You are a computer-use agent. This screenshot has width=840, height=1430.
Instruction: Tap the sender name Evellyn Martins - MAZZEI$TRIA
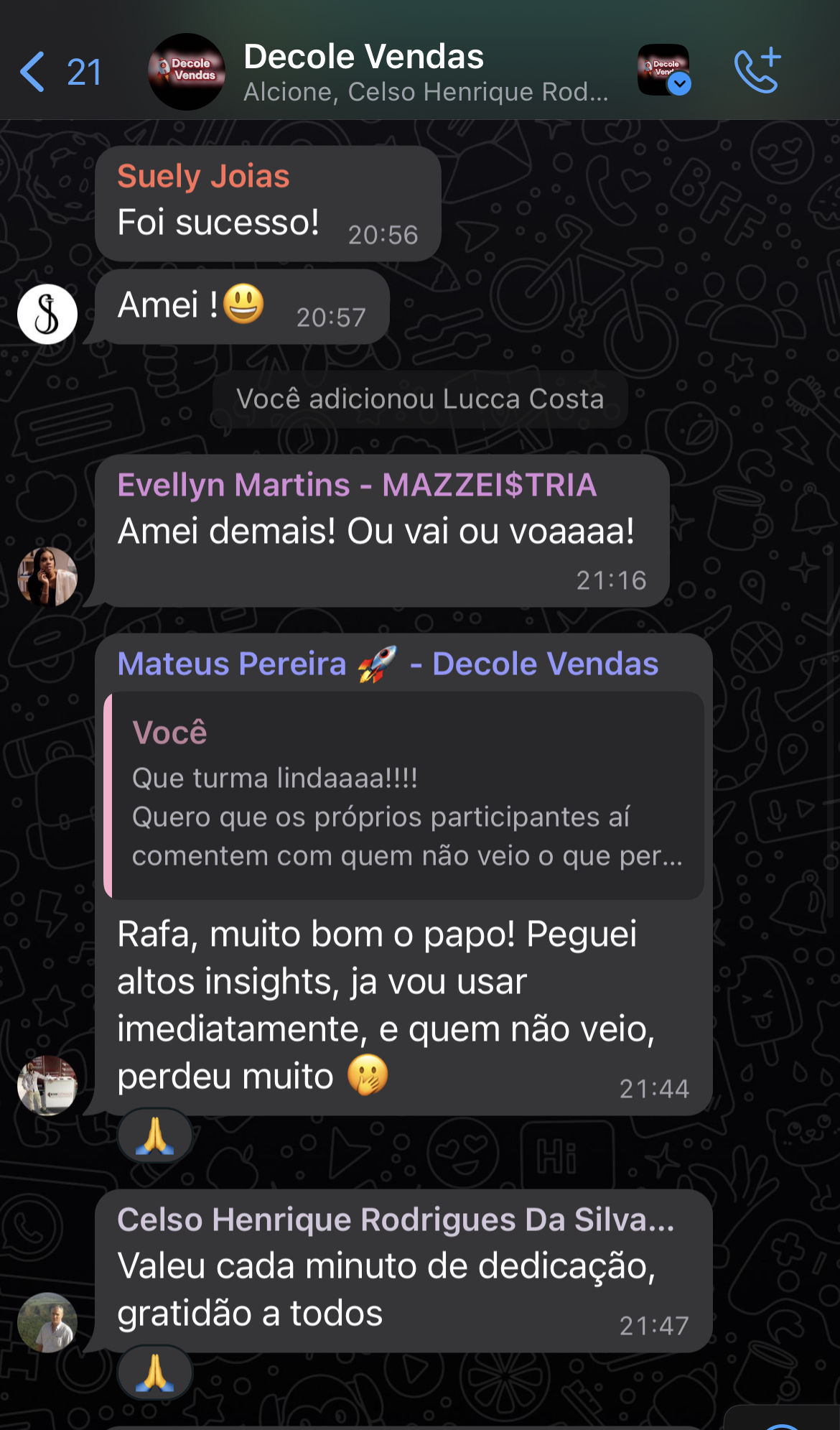pos(357,486)
